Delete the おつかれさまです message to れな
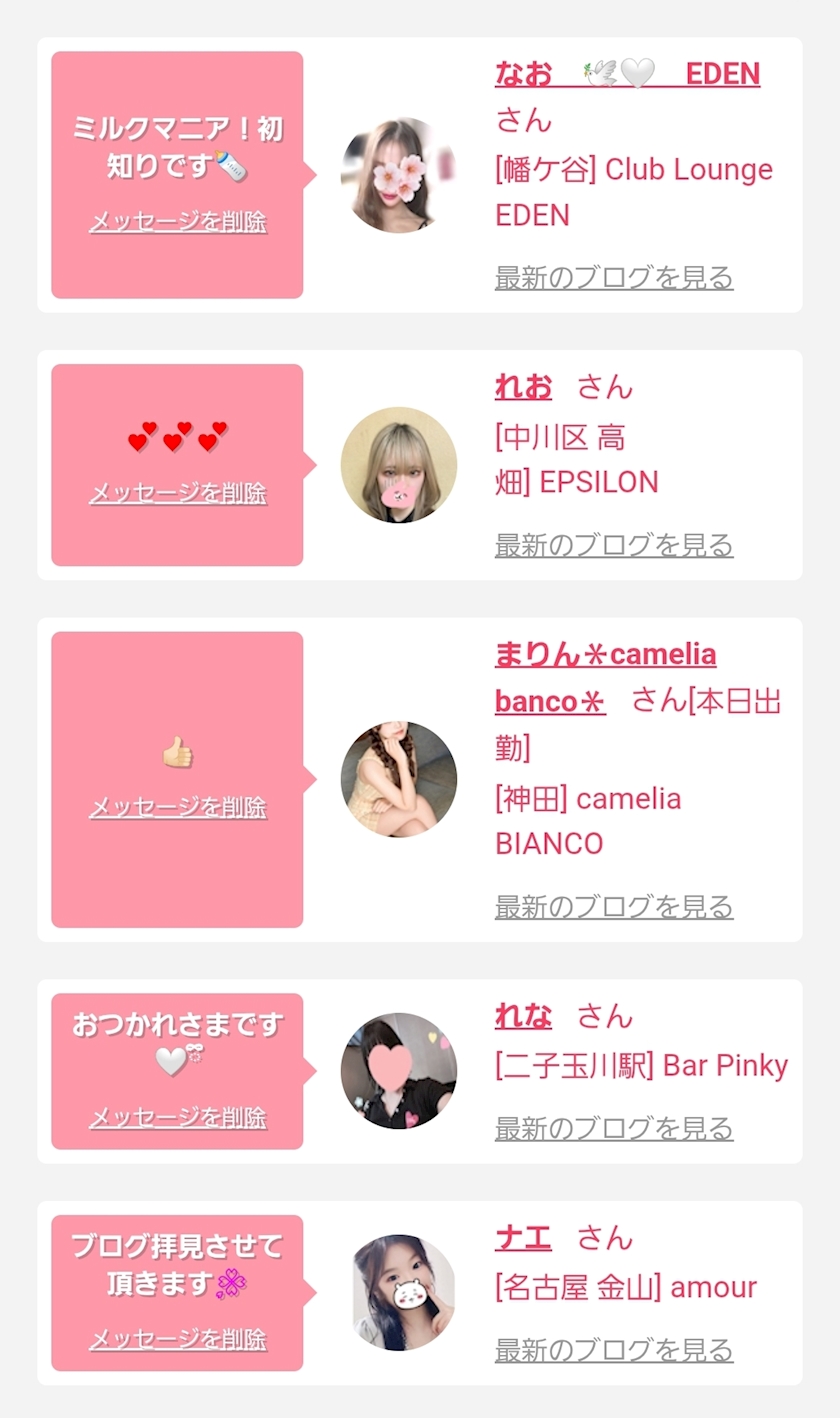Screen dimensions: 840x1418 [x=178, y=1117]
